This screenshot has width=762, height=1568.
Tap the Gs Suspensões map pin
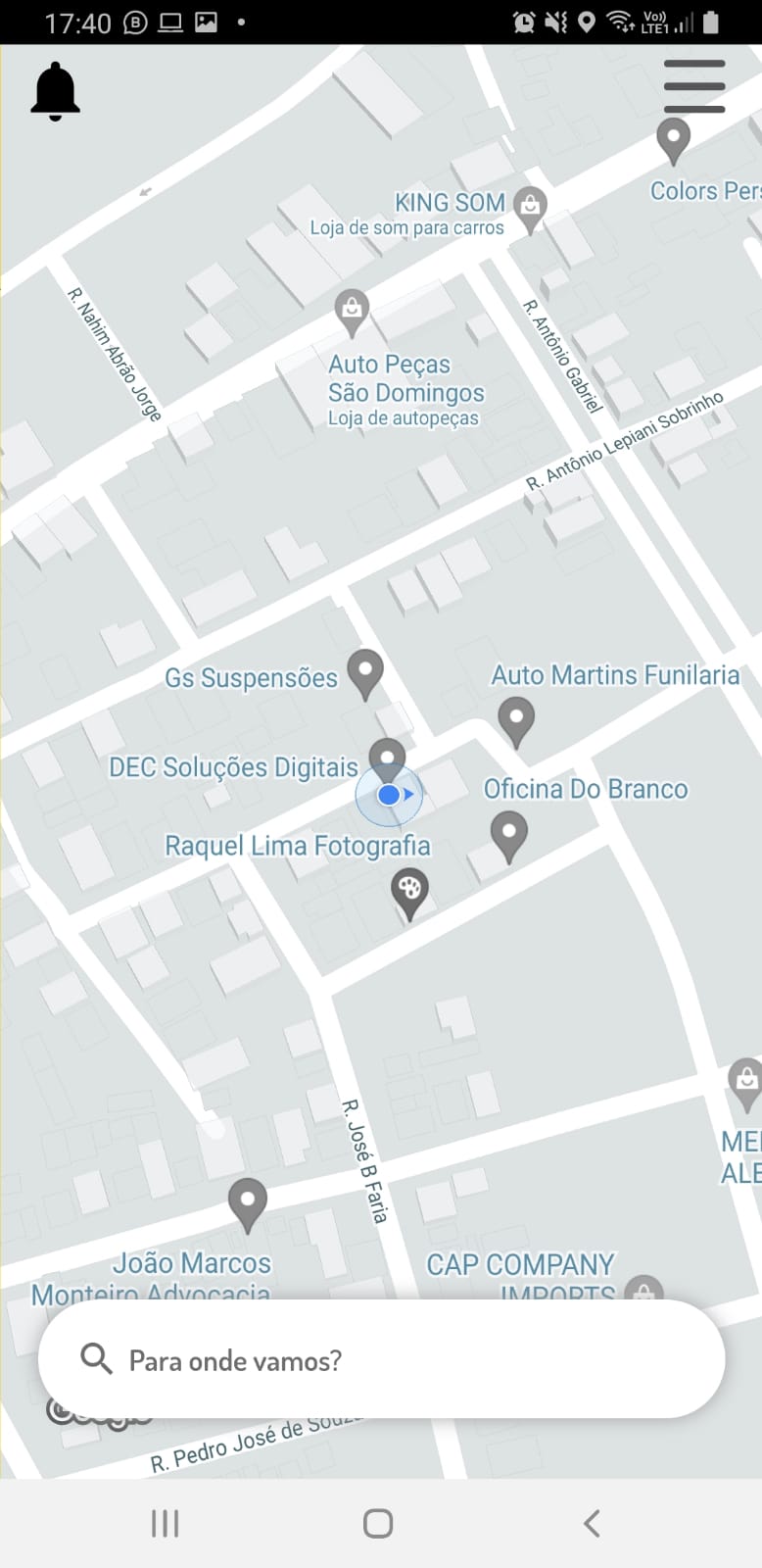366,675
